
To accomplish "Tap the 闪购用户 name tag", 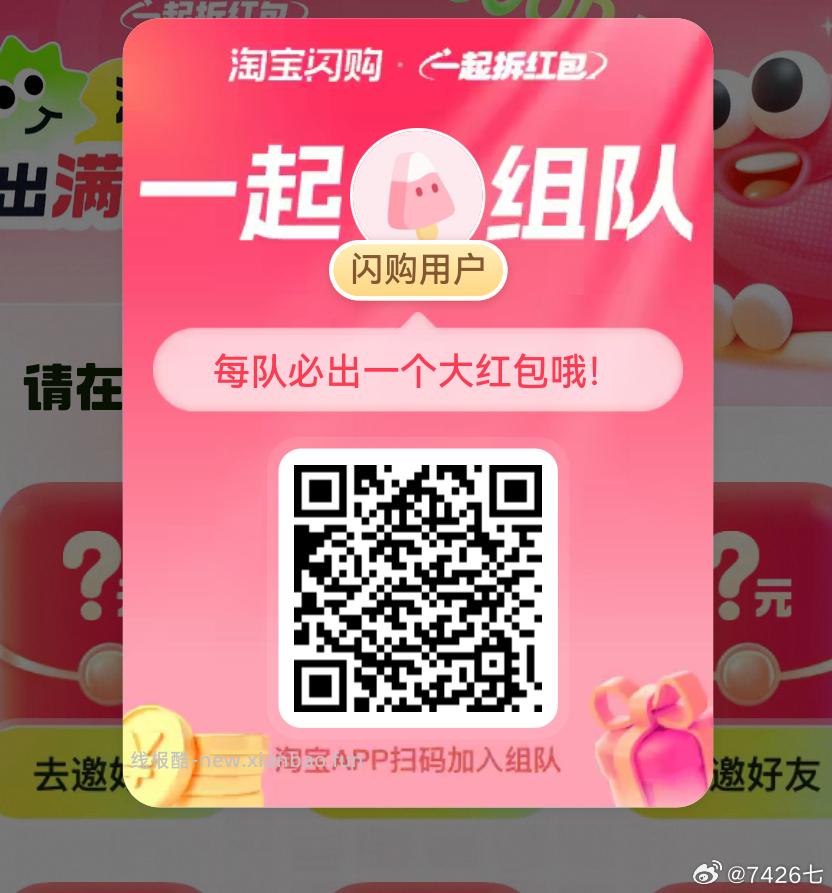I will pos(418,268).
